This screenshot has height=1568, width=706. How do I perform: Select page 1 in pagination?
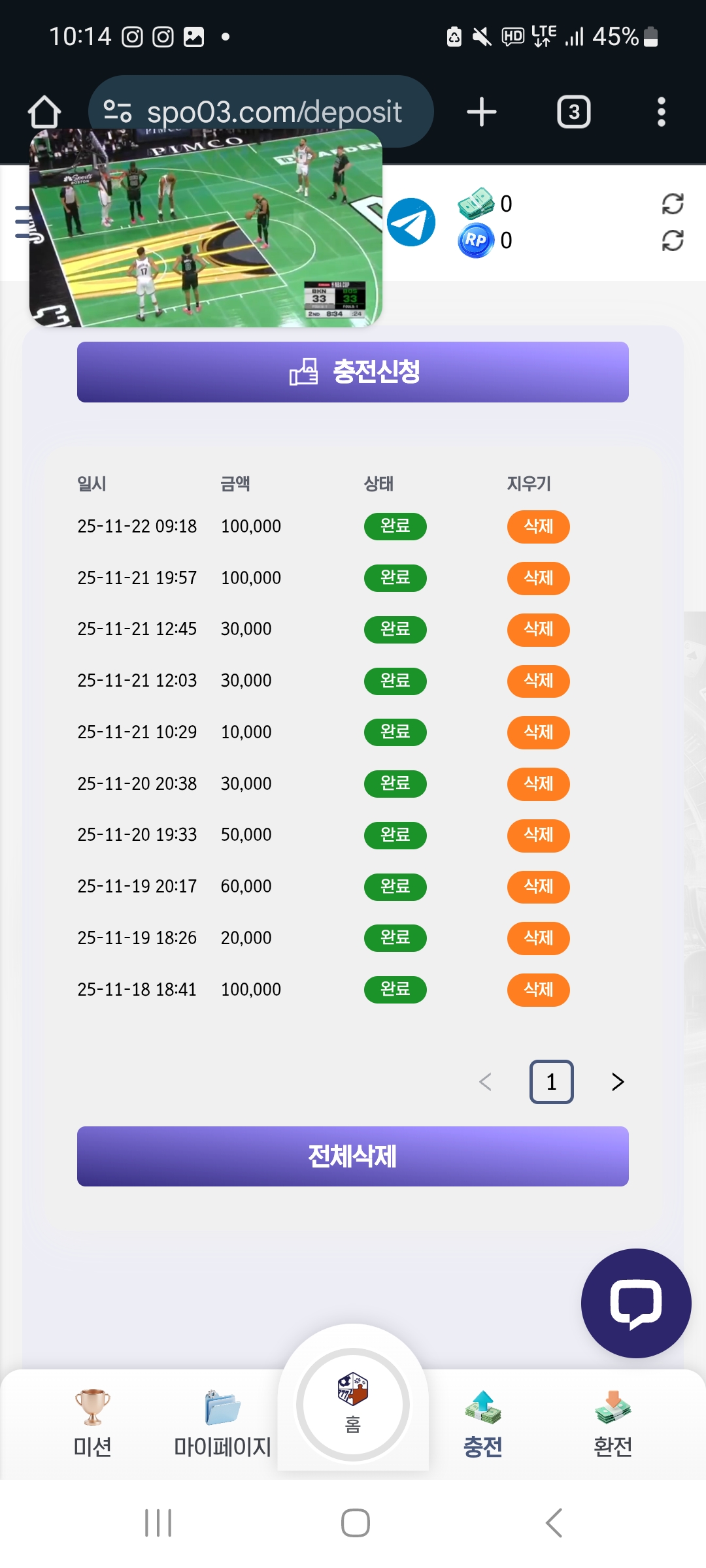tap(551, 1082)
